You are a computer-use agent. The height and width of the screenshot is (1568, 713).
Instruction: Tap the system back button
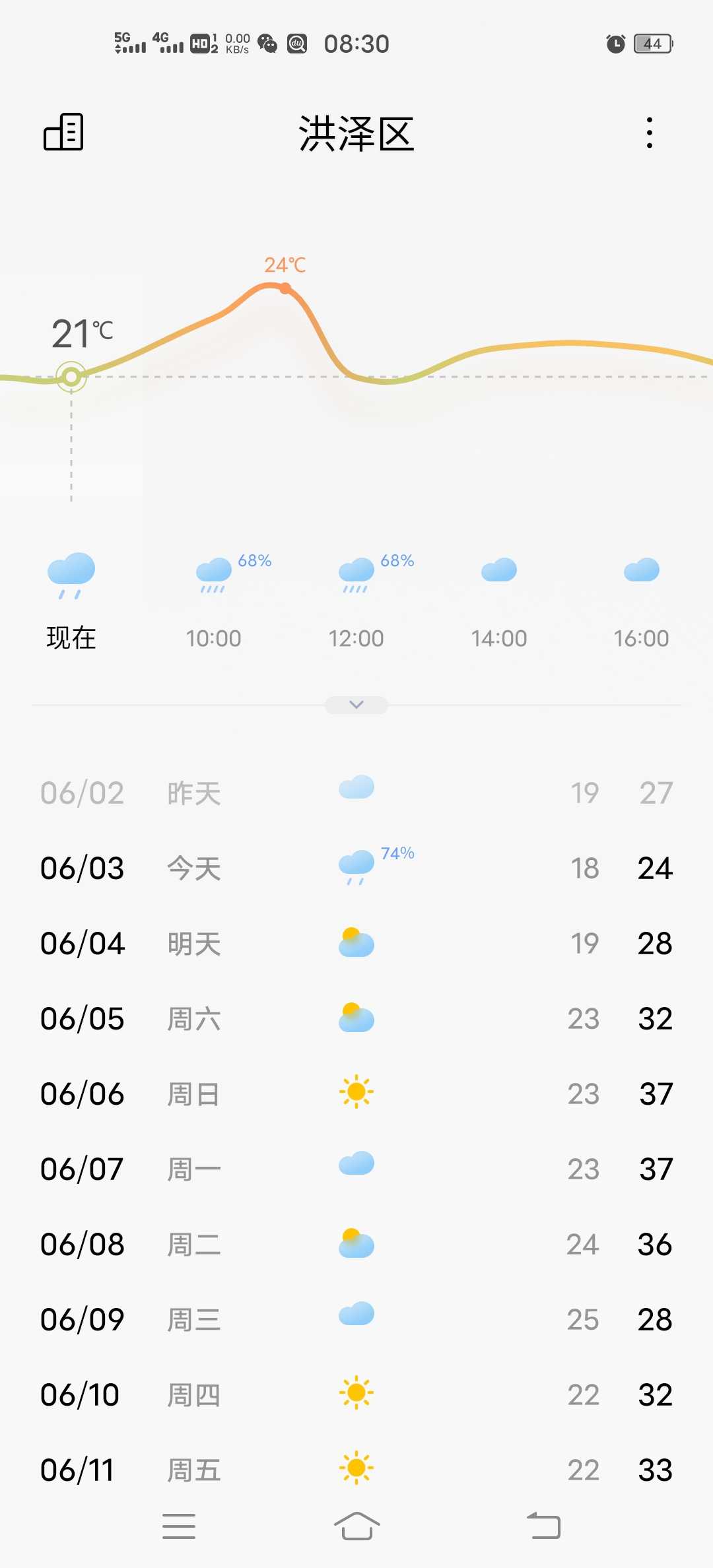tap(543, 1526)
